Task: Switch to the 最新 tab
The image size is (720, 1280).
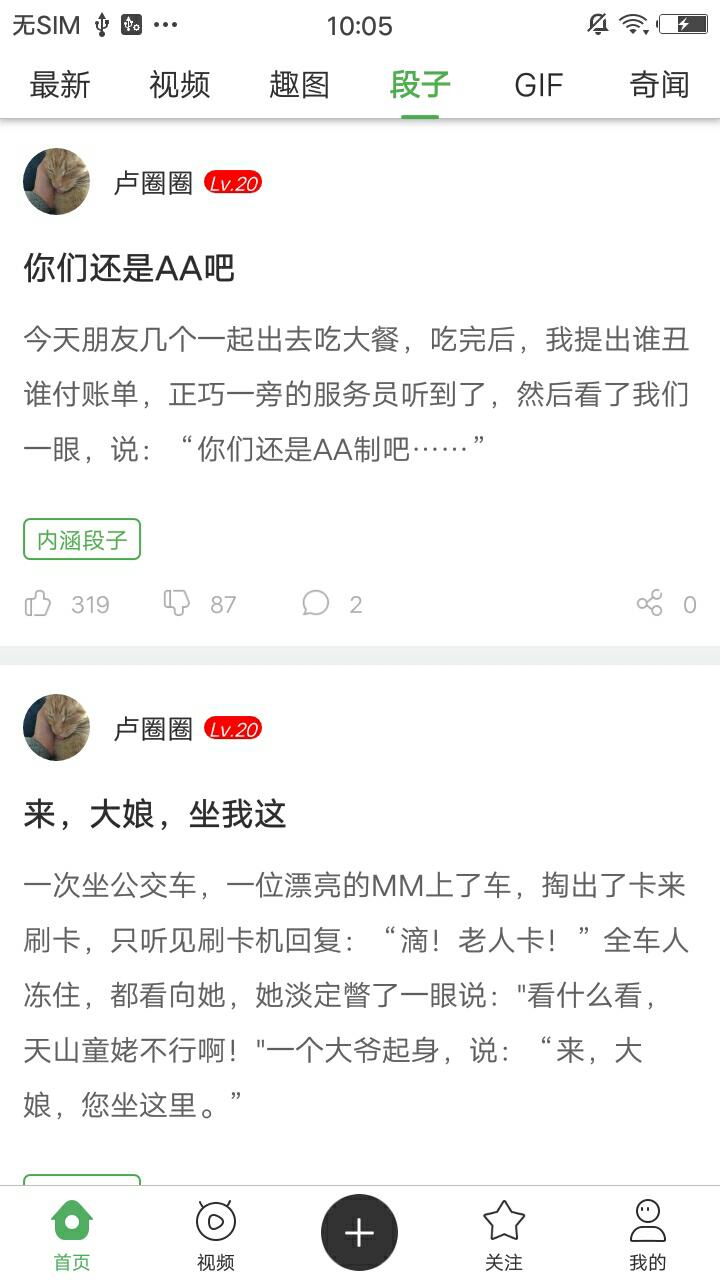Action: click(60, 85)
